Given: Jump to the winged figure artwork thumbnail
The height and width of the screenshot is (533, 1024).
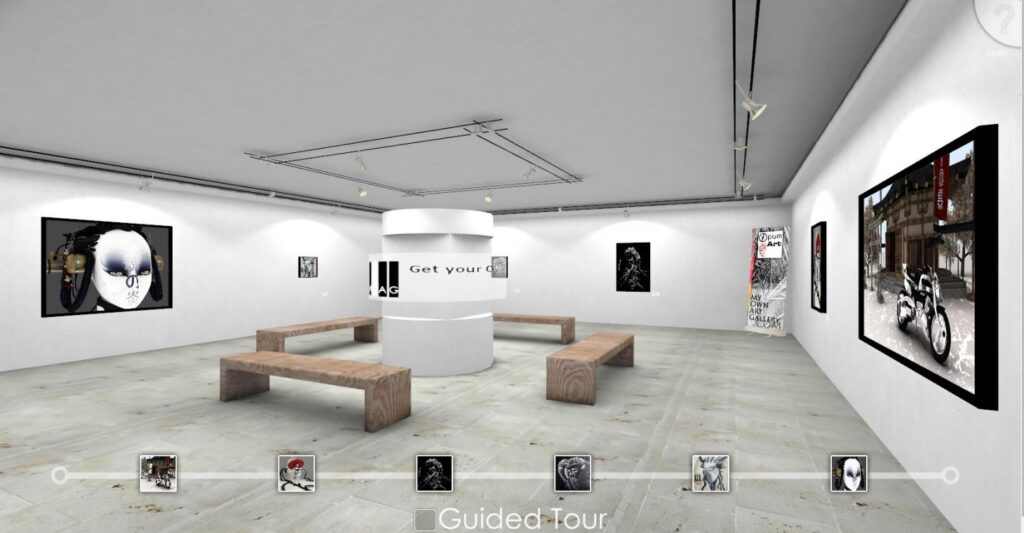Looking at the screenshot, I should tap(710, 473).
